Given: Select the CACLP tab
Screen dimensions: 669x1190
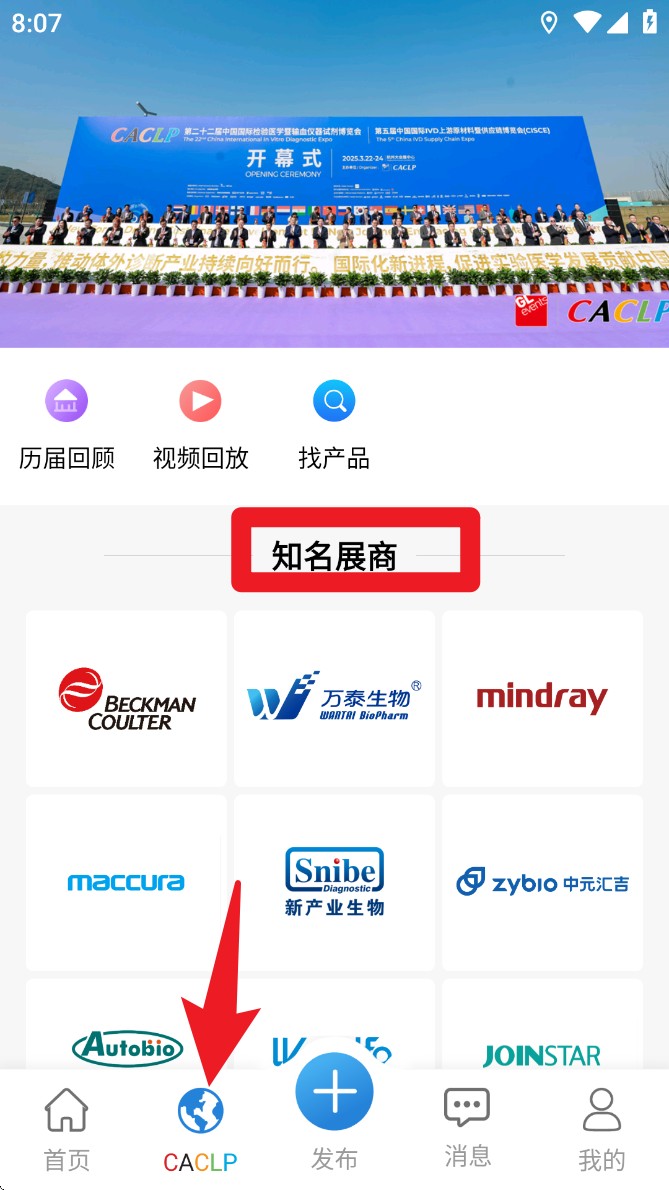Looking at the screenshot, I should pos(200,1130).
